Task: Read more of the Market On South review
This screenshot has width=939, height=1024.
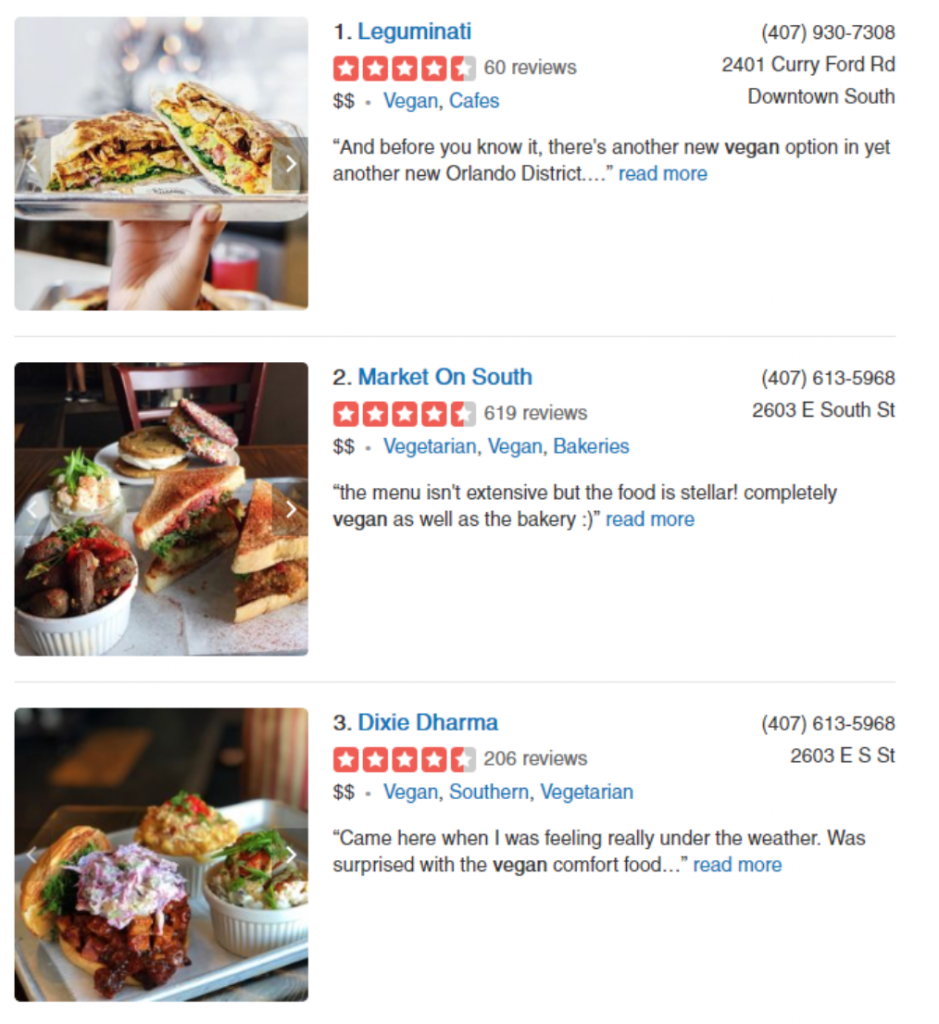Action: point(649,519)
